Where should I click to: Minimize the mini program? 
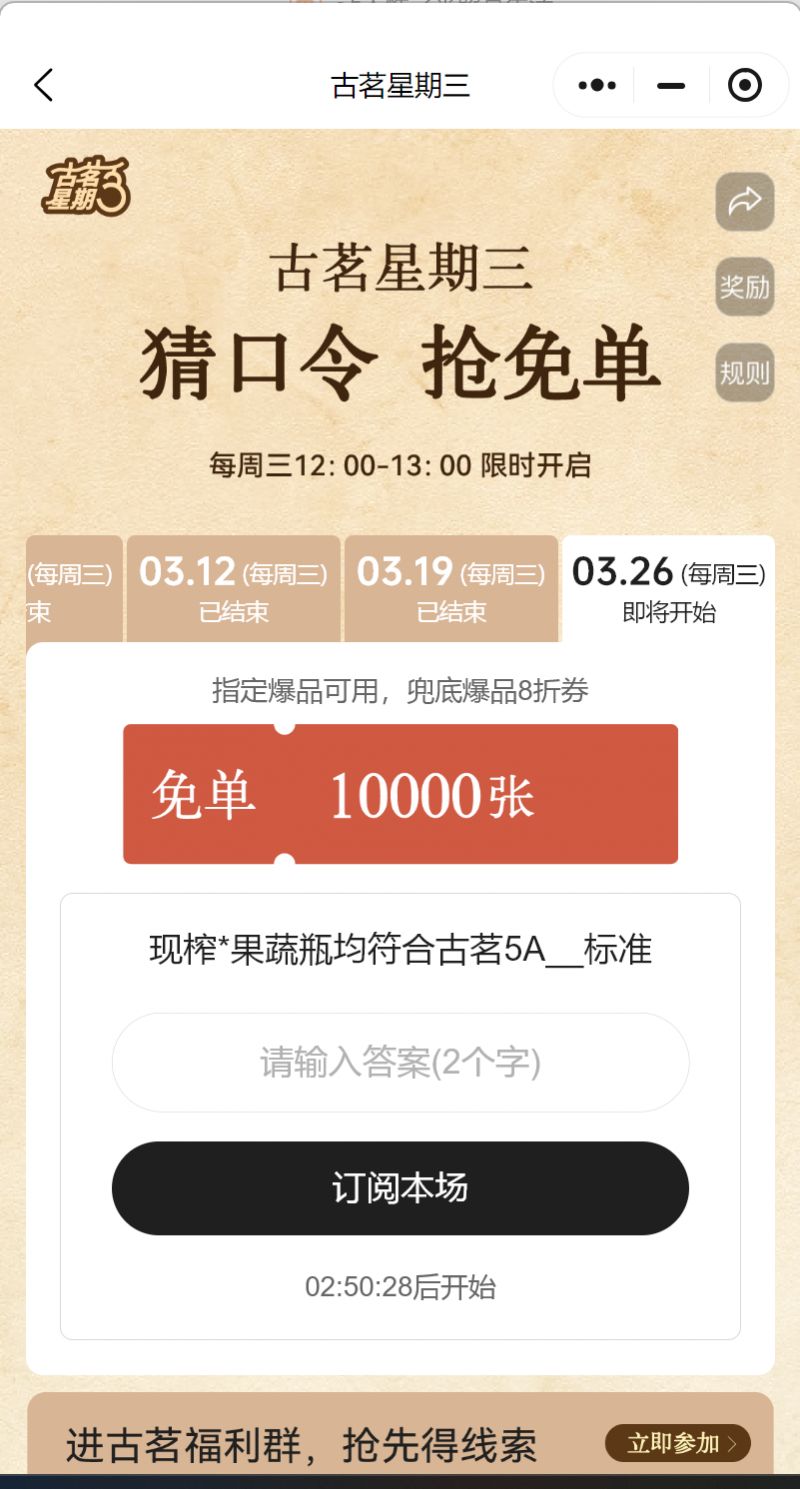[x=671, y=86]
